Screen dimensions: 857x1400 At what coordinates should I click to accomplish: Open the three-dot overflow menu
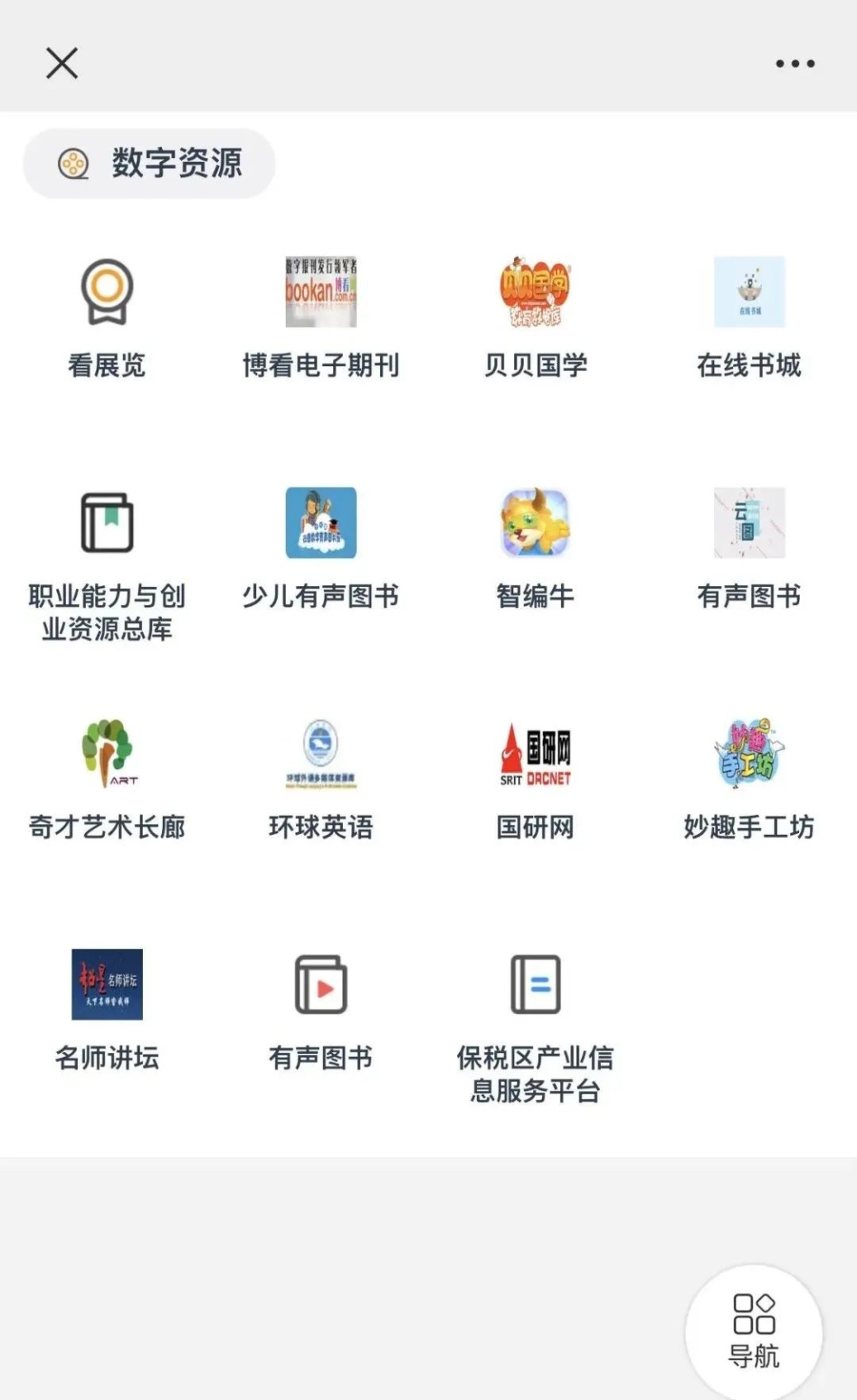pos(795,64)
